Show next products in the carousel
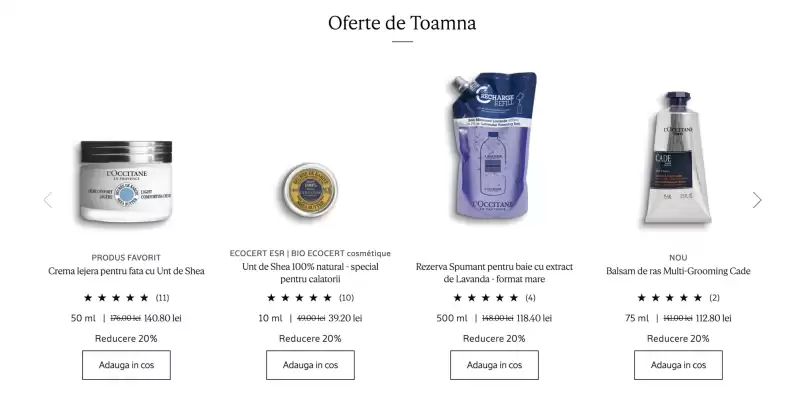Screen dimensions: 806x400 (757, 200)
